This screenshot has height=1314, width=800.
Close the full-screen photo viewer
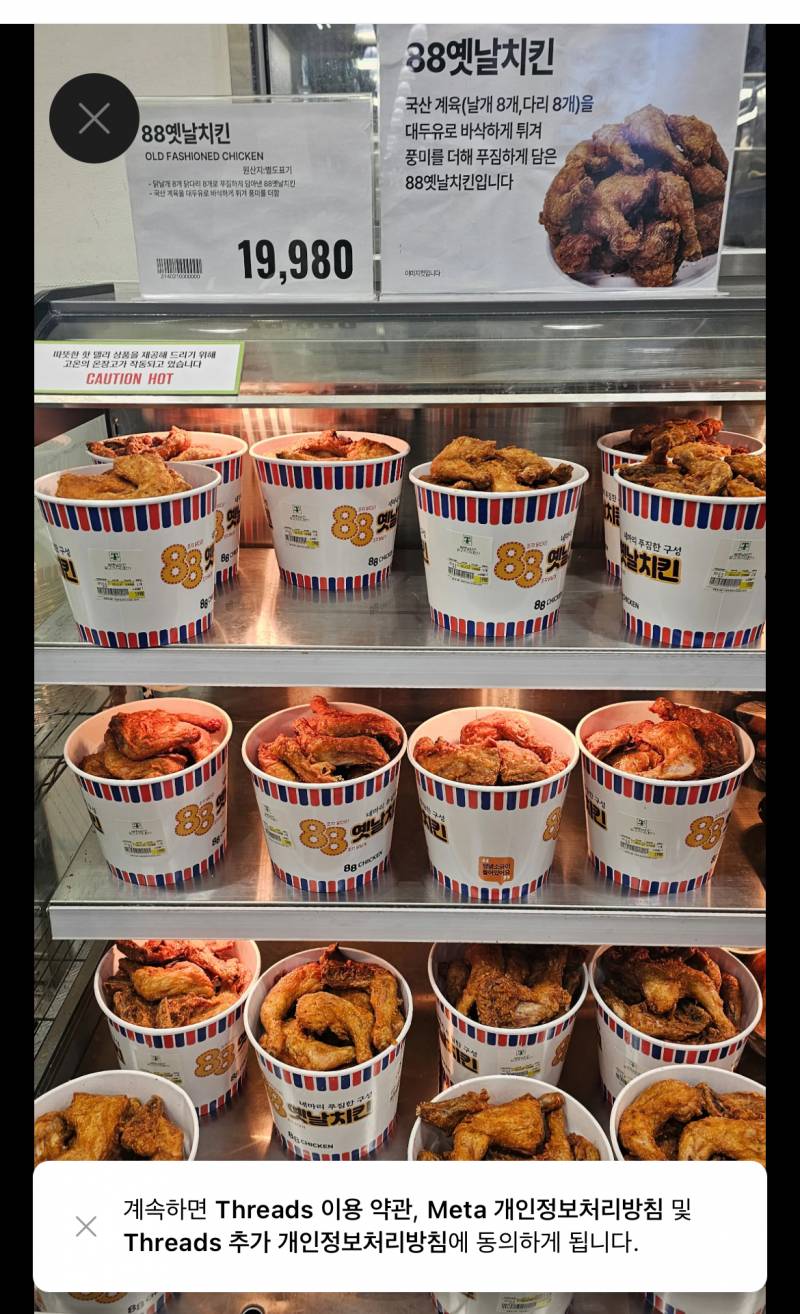pyautogui.click(x=94, y=118)
